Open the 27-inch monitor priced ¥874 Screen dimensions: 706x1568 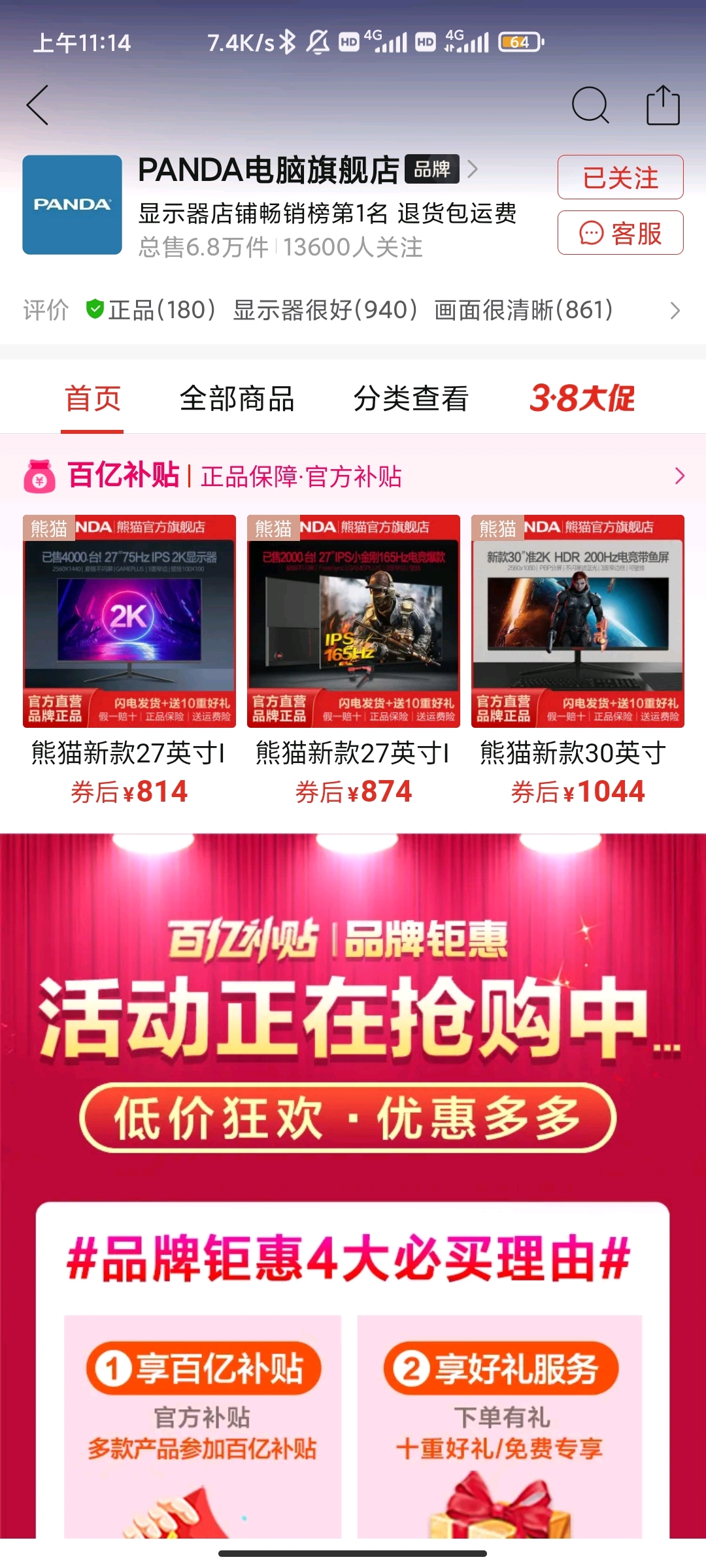coord(353,660)
